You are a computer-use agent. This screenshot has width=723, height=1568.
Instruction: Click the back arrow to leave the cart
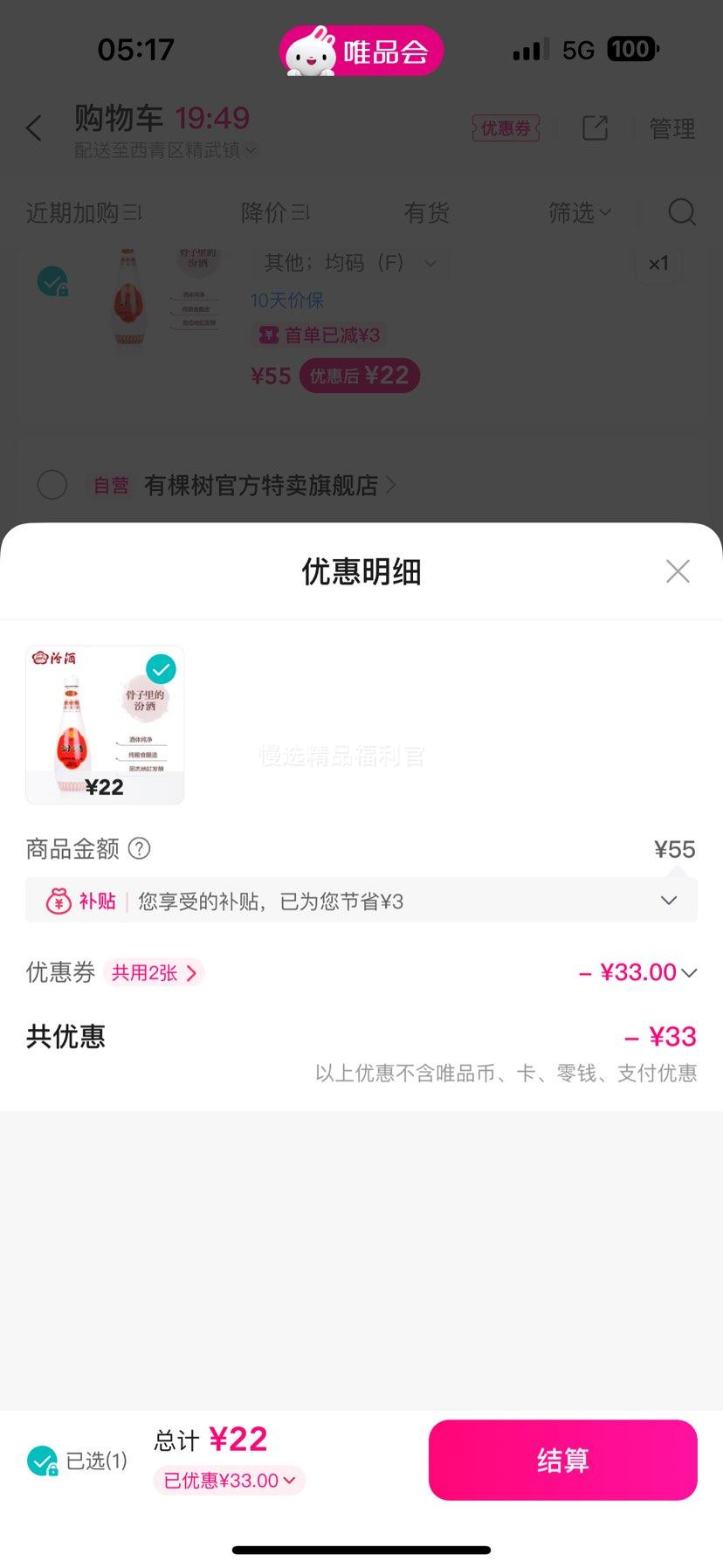coord(33,128)
